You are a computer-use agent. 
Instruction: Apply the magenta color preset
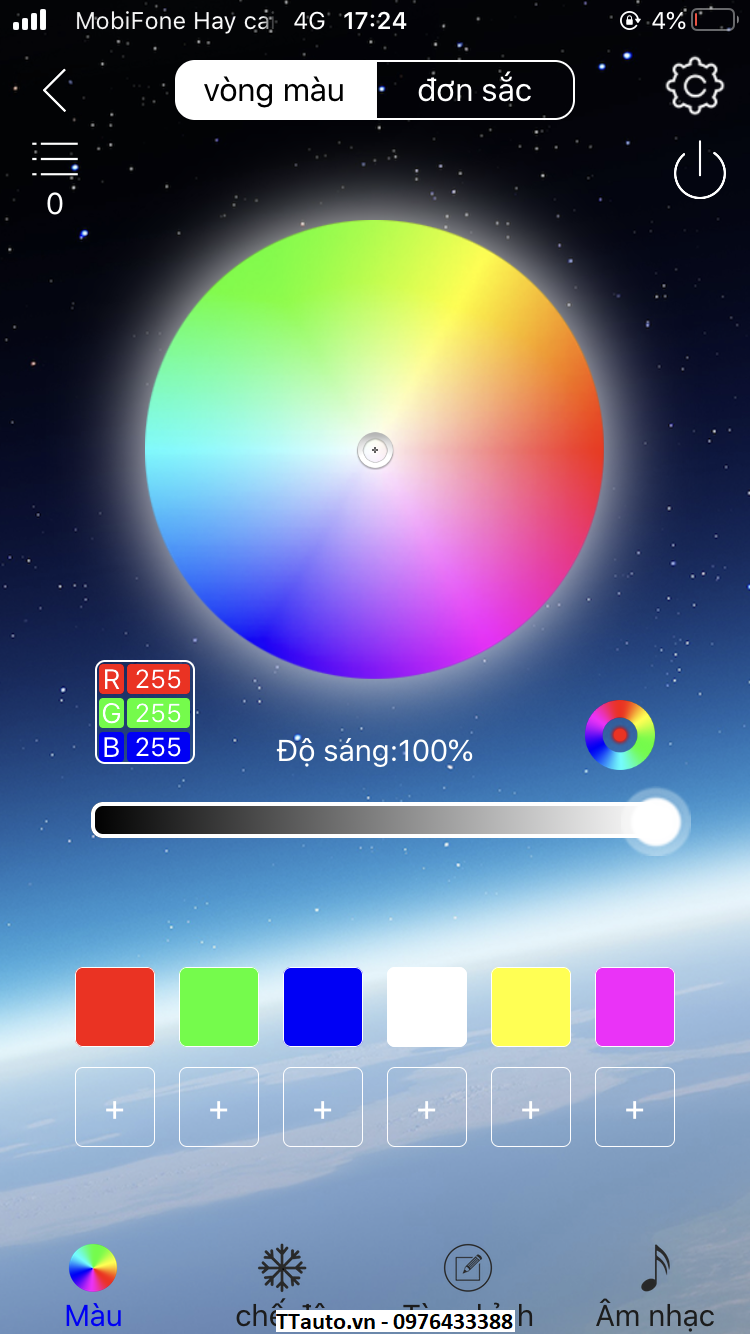pyautogui.click(x=635, y=1007)
